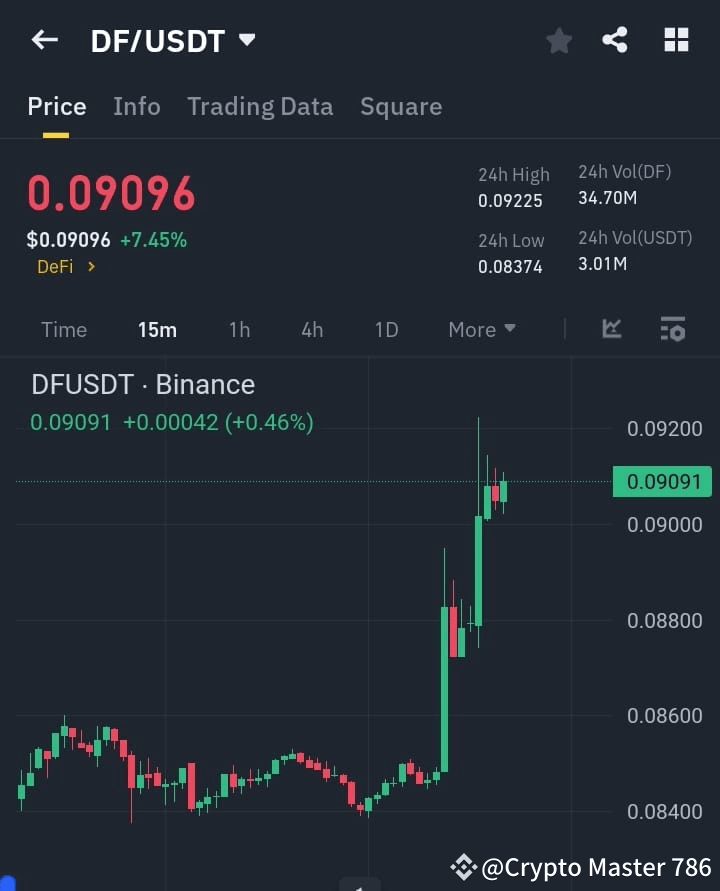Switch chart to 4h interval
This screenshot has height=891, width=720.
tap(311, 329)
